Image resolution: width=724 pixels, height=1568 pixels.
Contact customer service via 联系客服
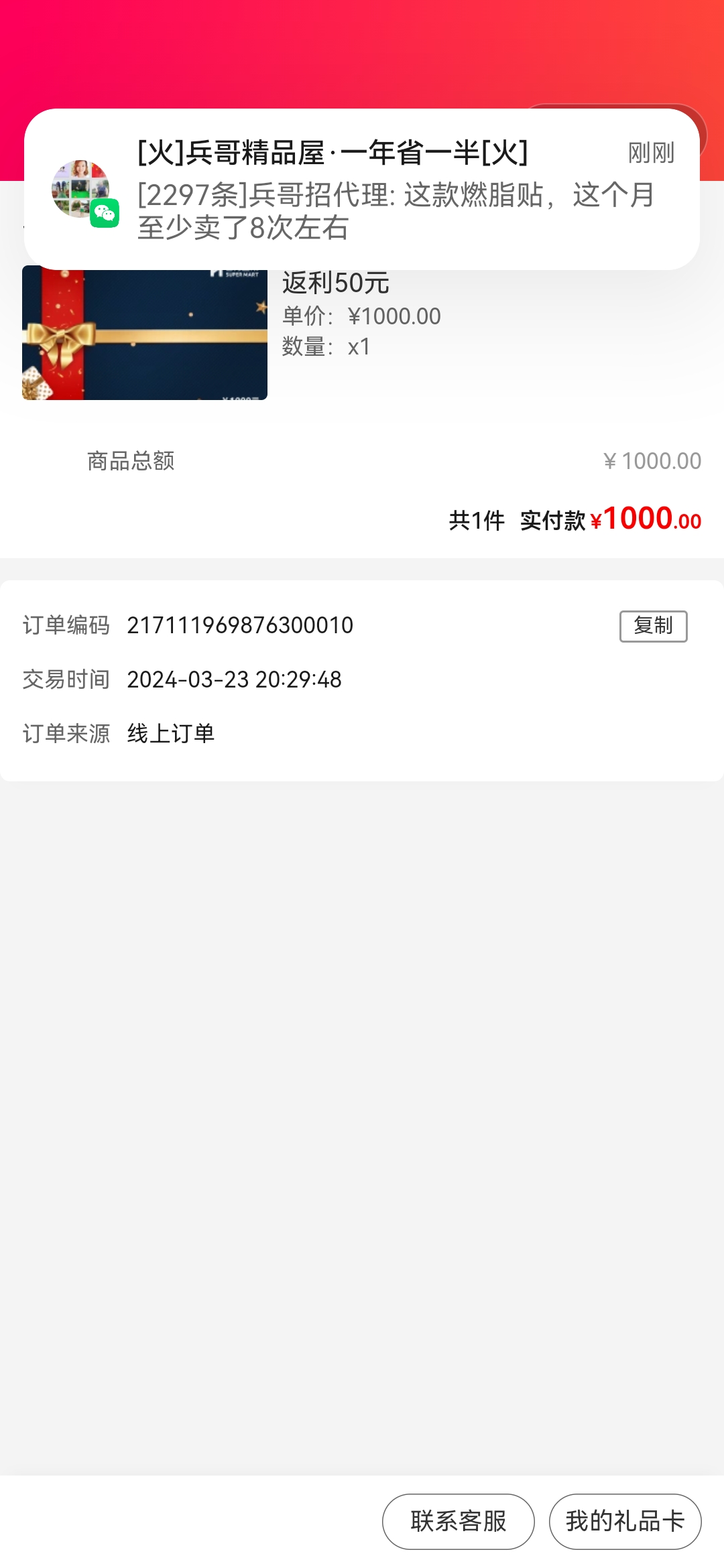(x=459, y=1521)
